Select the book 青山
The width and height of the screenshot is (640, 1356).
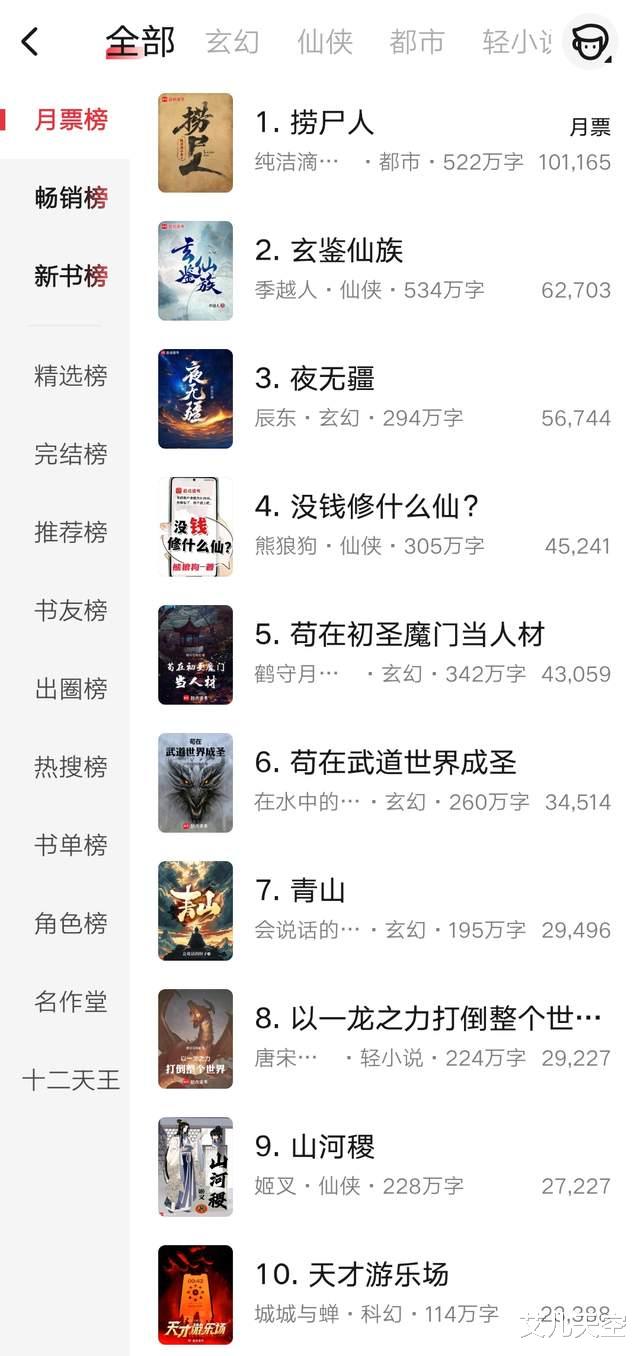(x=317, y=891)
